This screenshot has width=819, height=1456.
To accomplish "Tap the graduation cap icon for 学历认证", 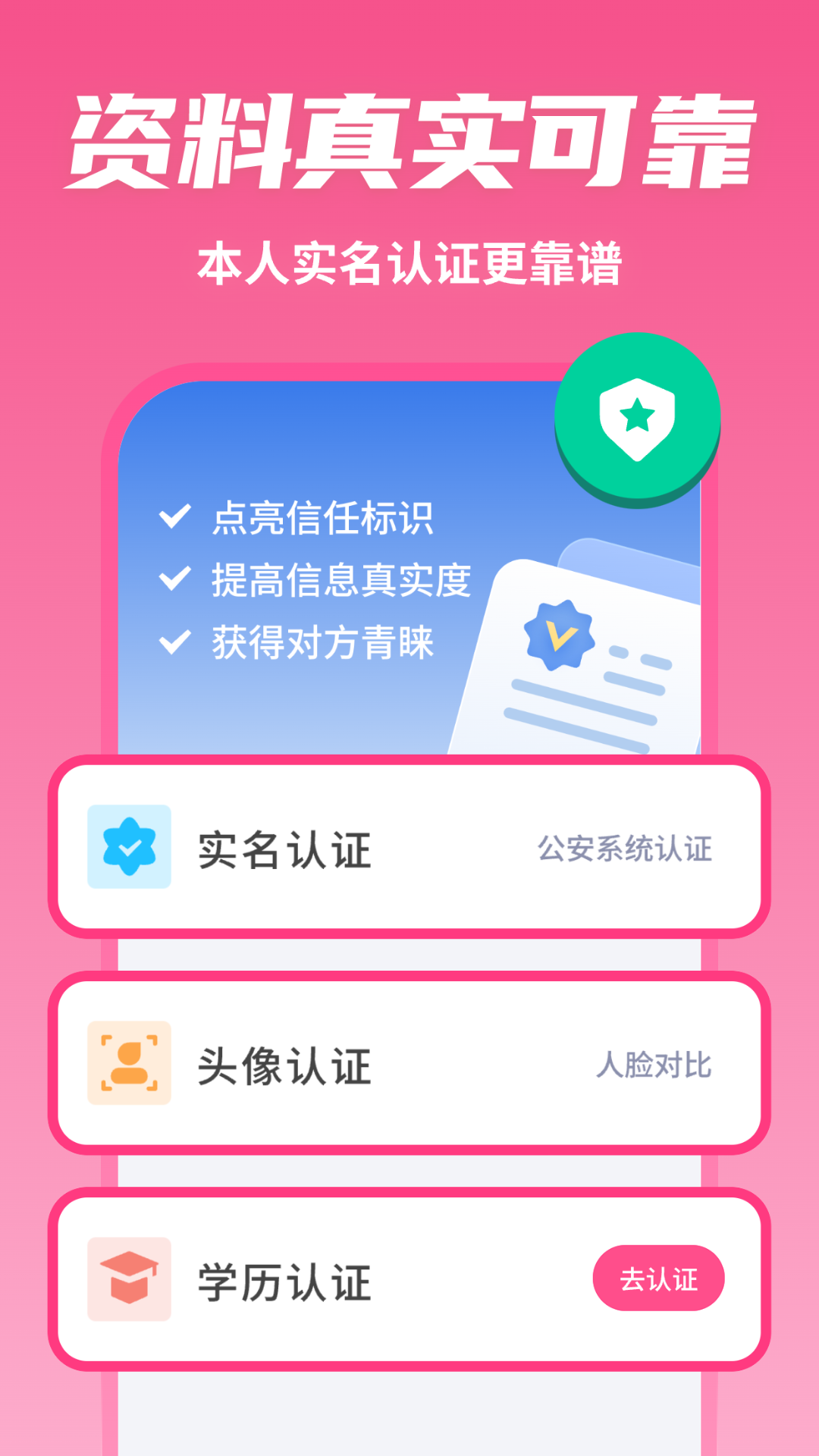I will [130, 1278].
